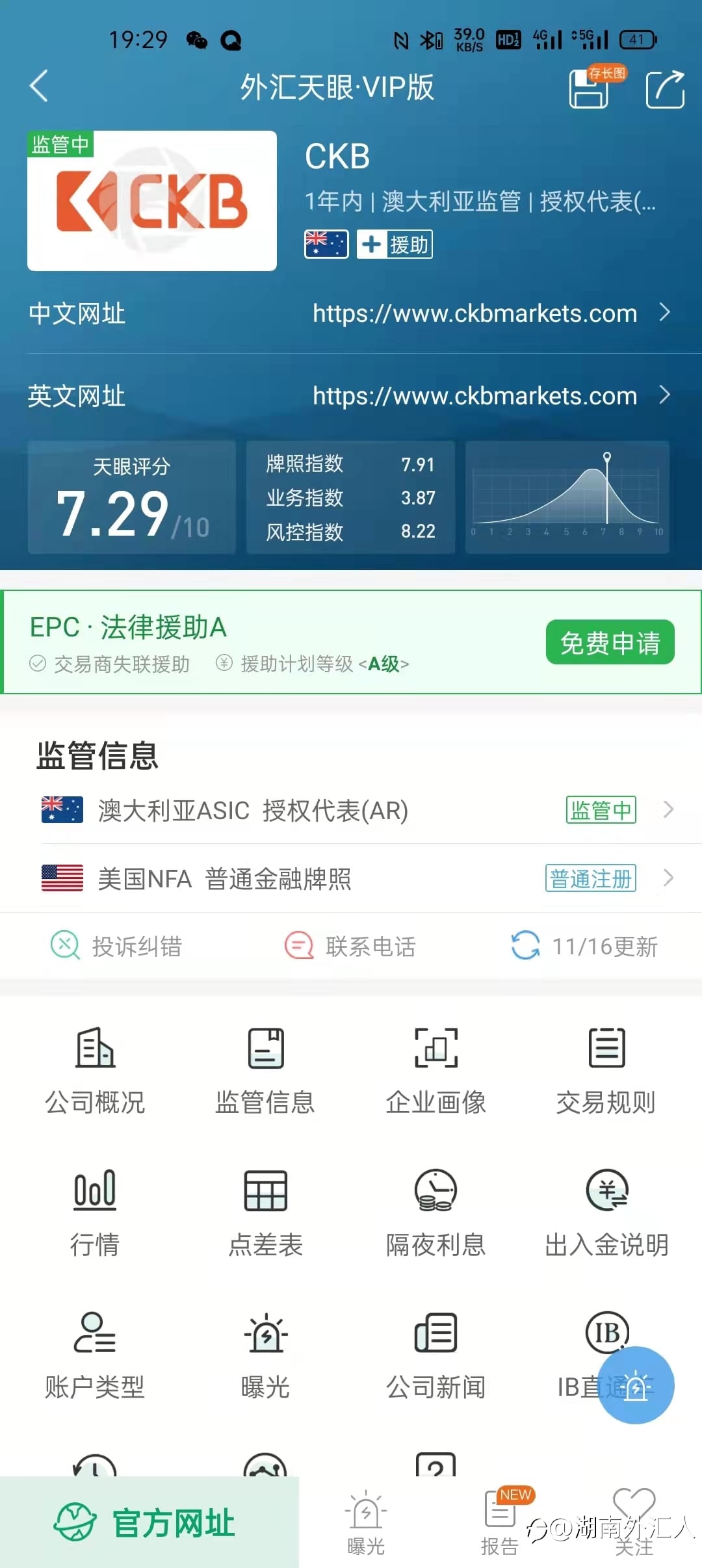The height and width of the screenshot is (1568, 702).
Task: Tap 投诉纠错 to report an error
Action: 117,947
